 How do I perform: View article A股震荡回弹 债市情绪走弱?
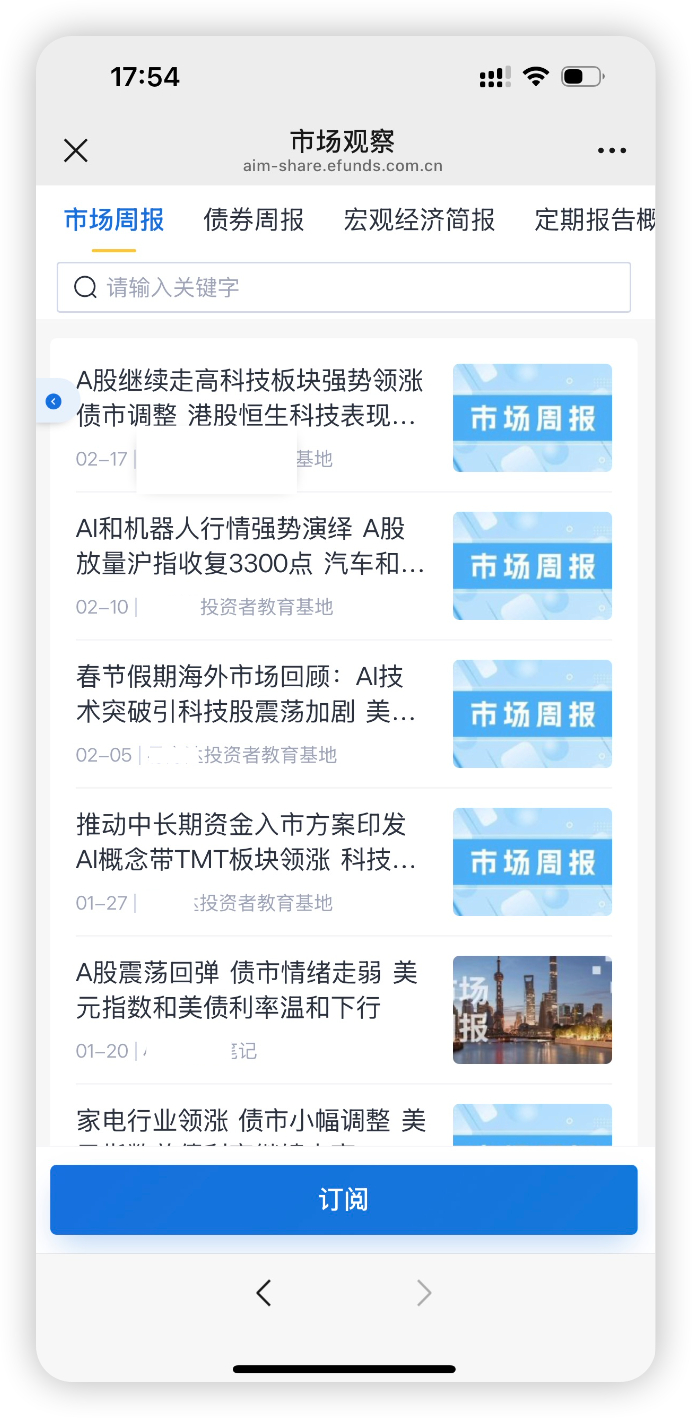pos(344,1010)
